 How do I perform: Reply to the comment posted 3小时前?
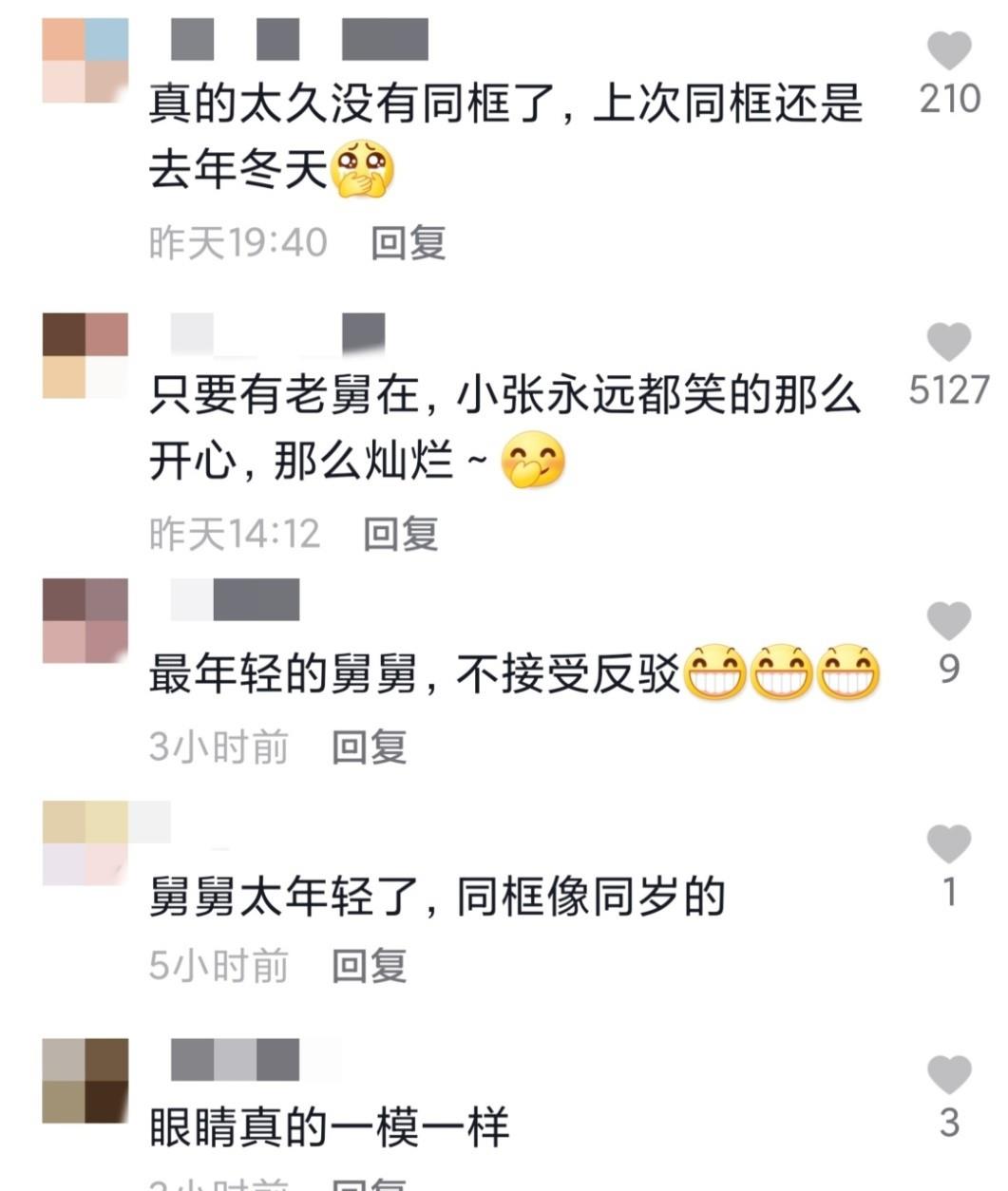369,747
